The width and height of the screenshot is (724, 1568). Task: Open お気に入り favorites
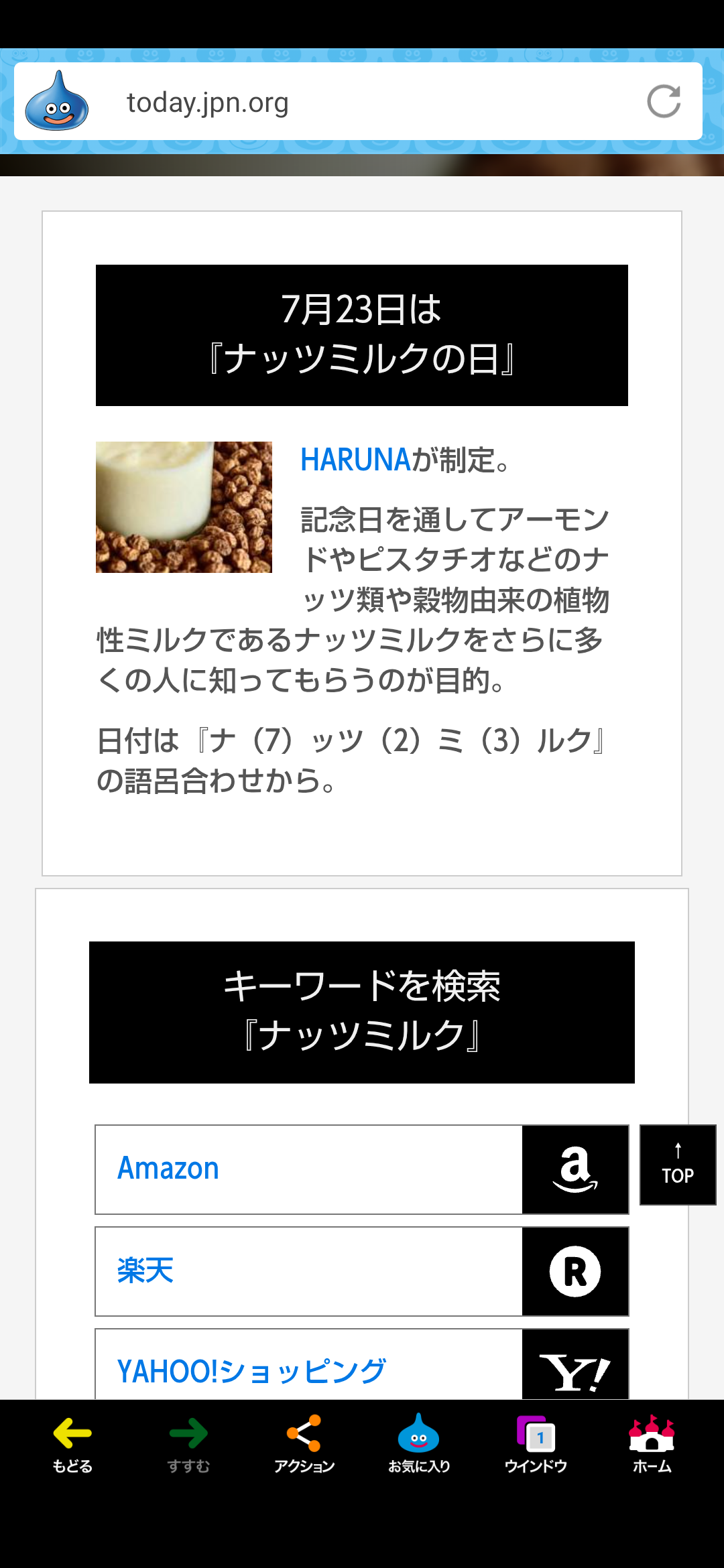pos(419,1444)
